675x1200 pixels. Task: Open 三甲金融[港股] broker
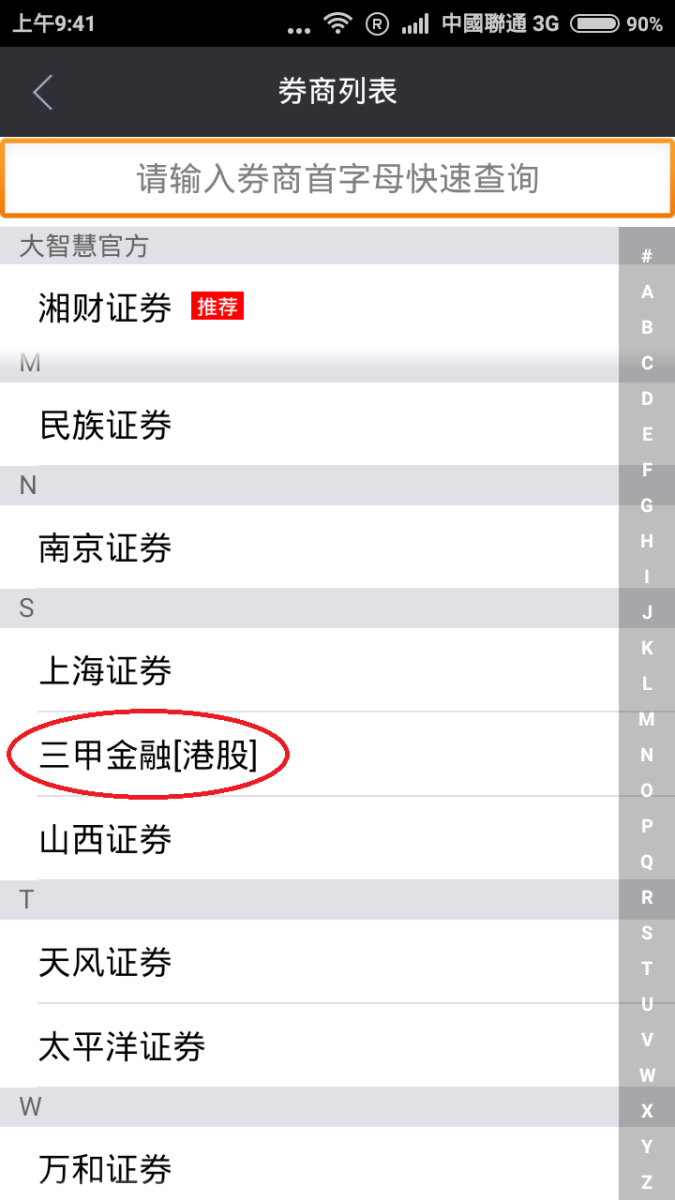pyautogui.click(x=148, y=755)
